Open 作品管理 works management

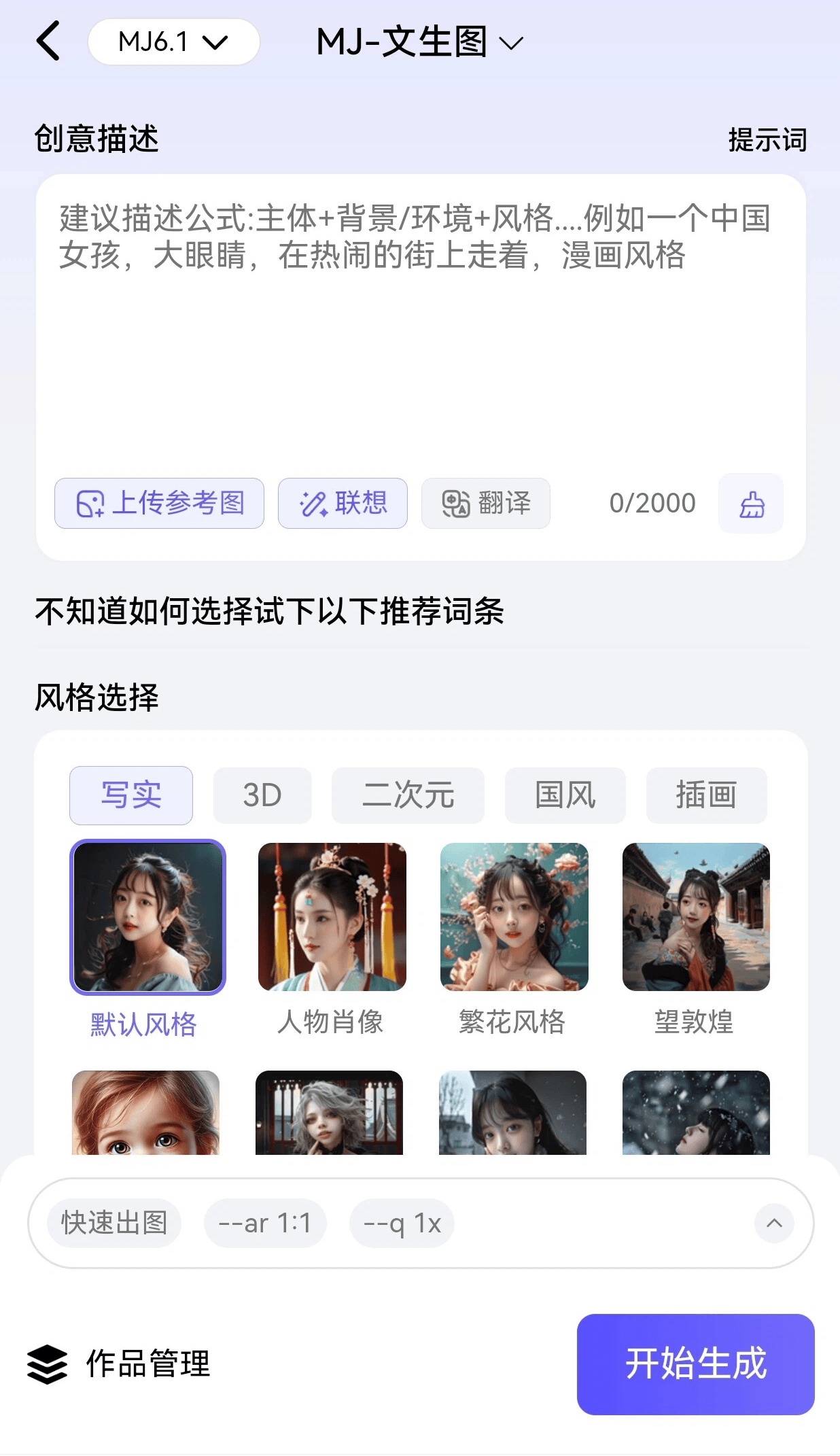tap(120, 1364)
